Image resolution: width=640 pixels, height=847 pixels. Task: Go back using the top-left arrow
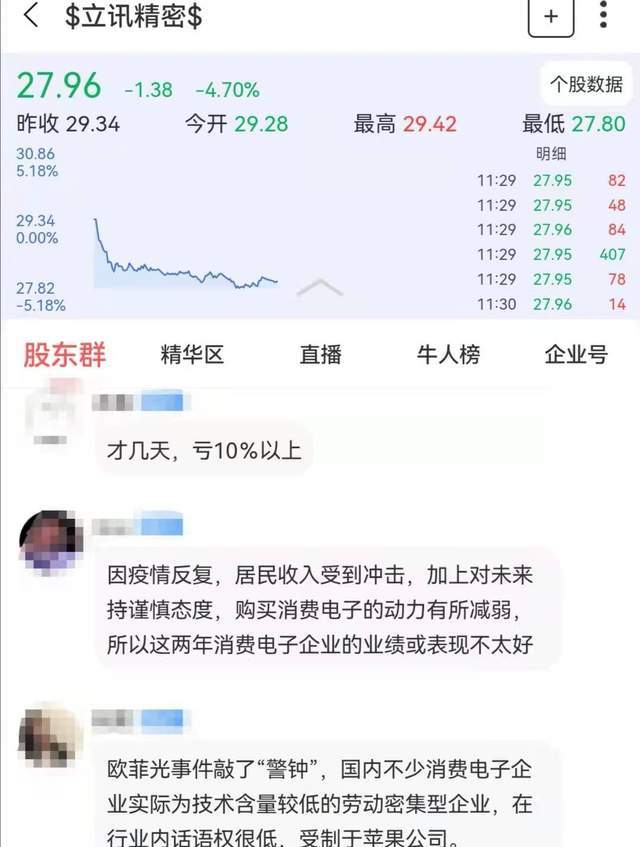click(31, 16)
